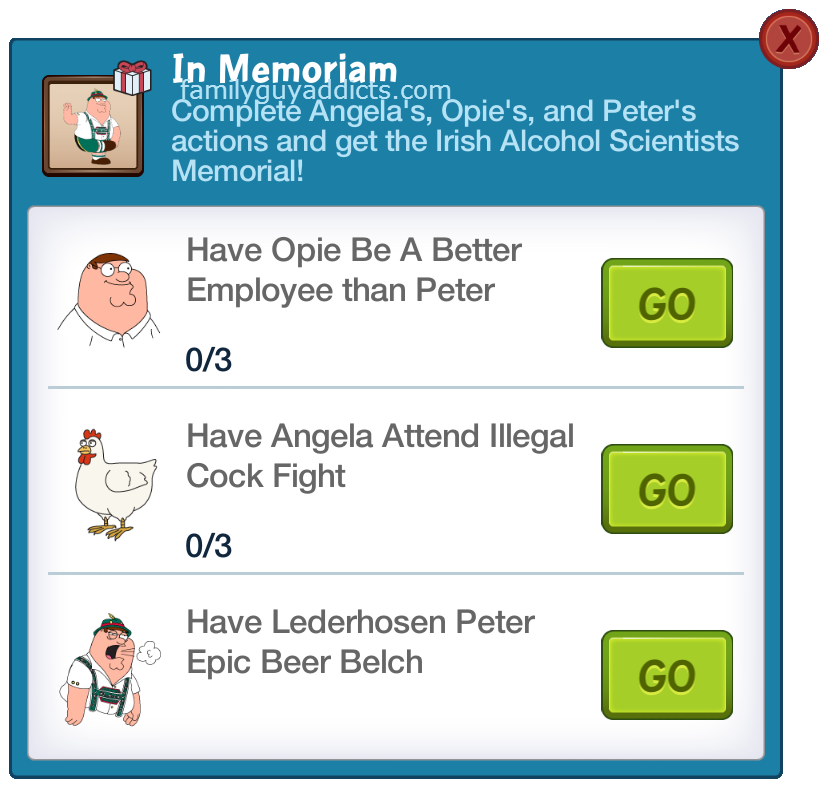Tap GO for Angela Attend Illegal Cock Fight
This screenshot has height=789, width=828.
[x=666, y=489]
